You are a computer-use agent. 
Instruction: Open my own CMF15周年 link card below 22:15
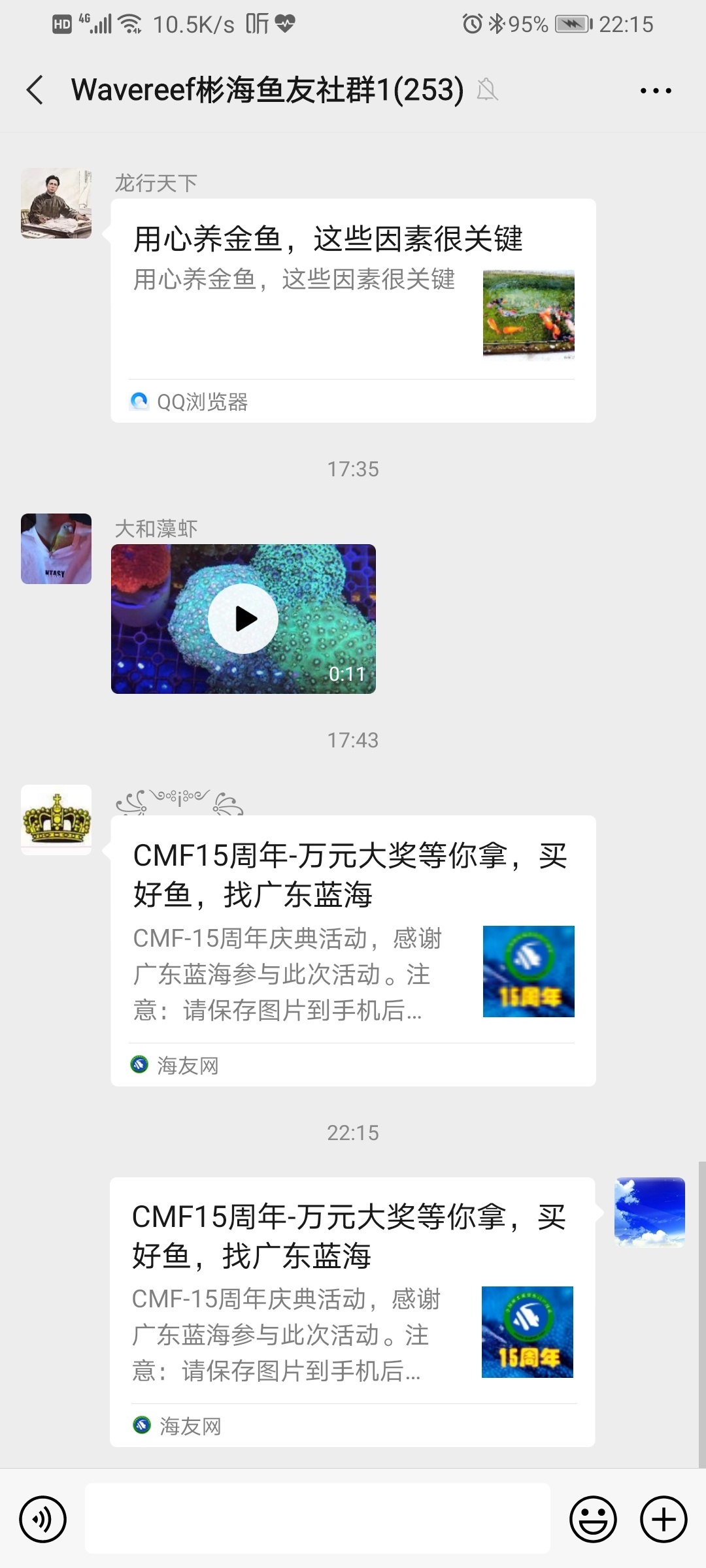(352, 1312)
